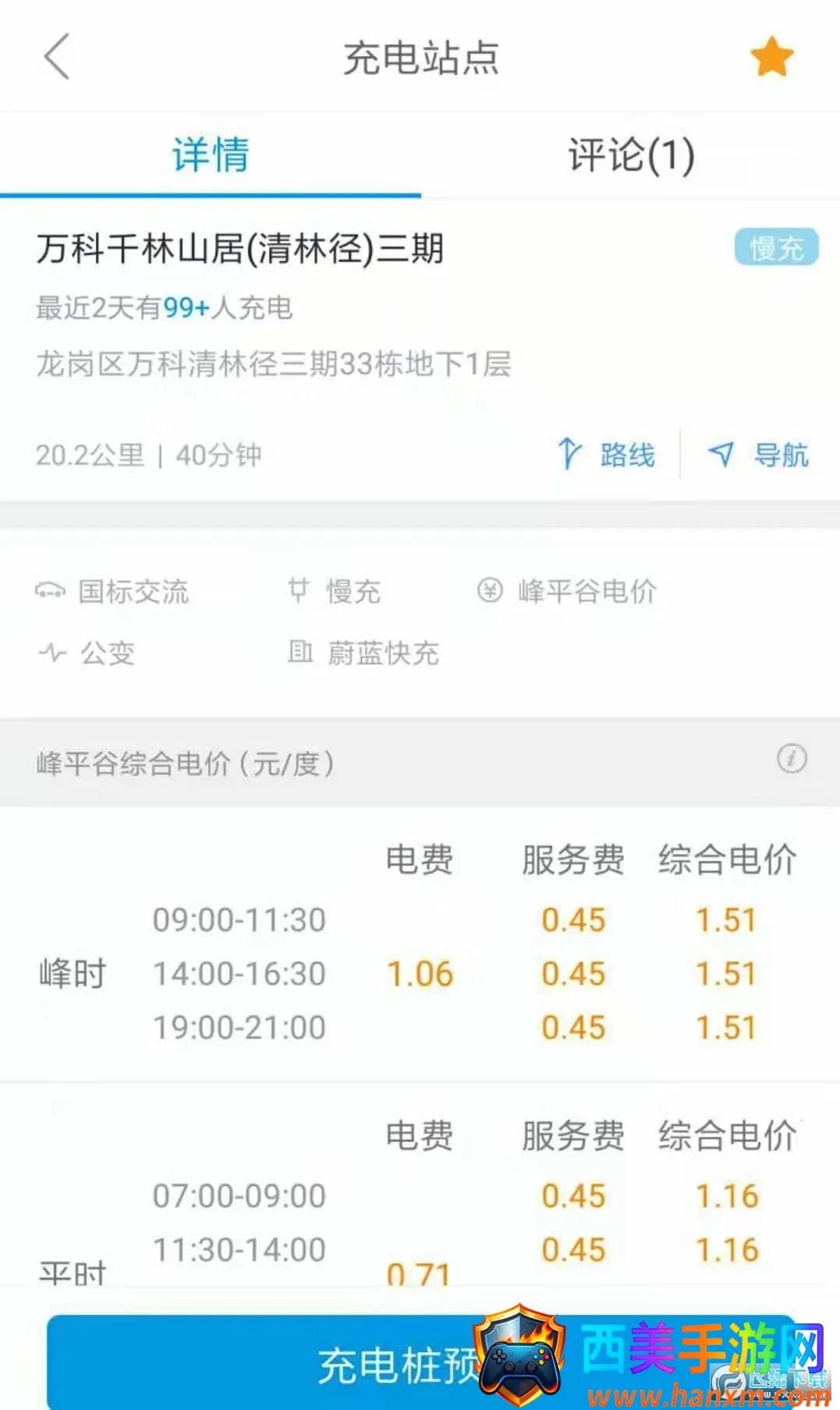Toggle the favorite star for this station

[x=771, y=57]
